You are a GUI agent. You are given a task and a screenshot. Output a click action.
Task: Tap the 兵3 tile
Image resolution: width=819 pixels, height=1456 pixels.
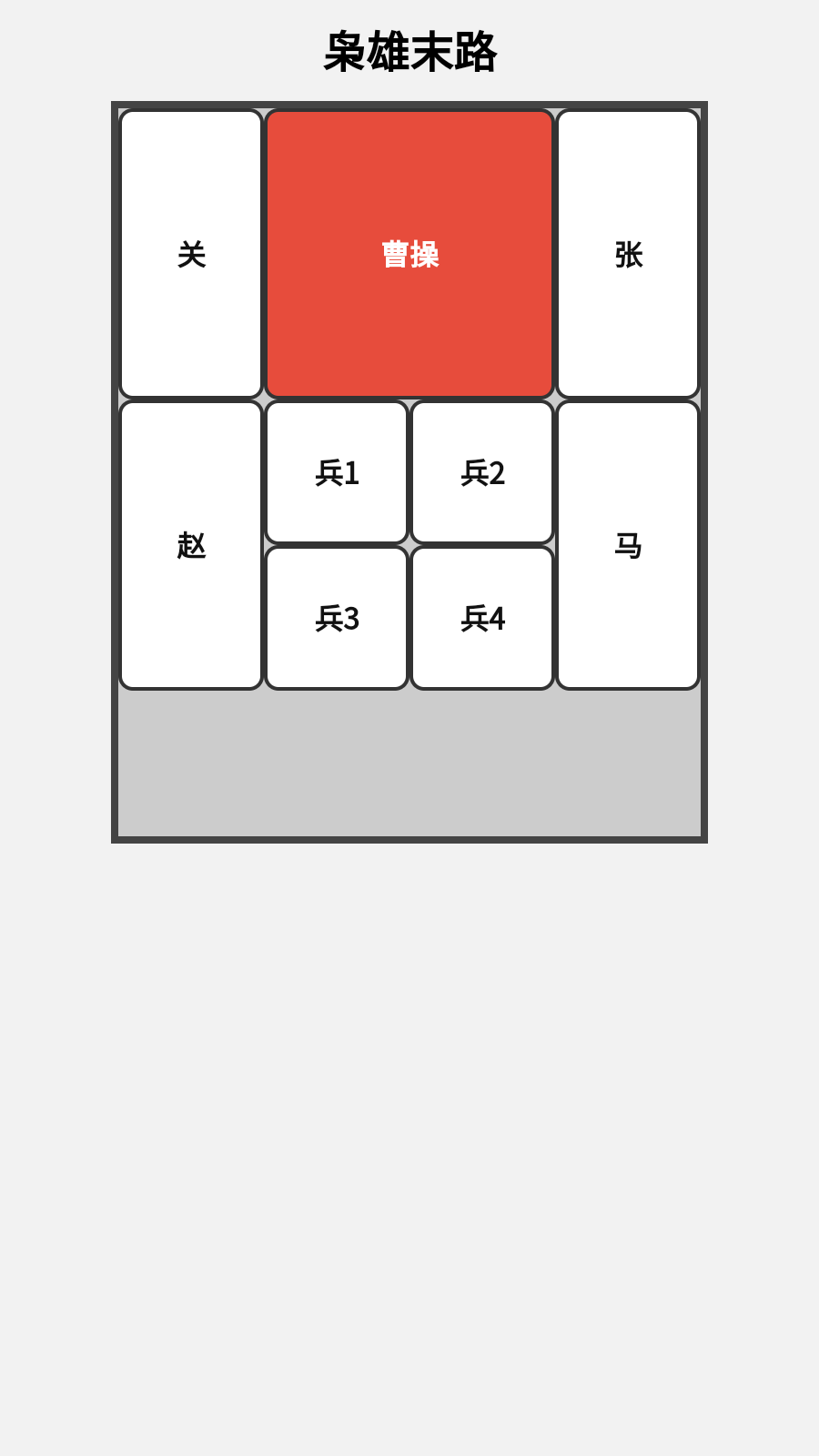337,618
